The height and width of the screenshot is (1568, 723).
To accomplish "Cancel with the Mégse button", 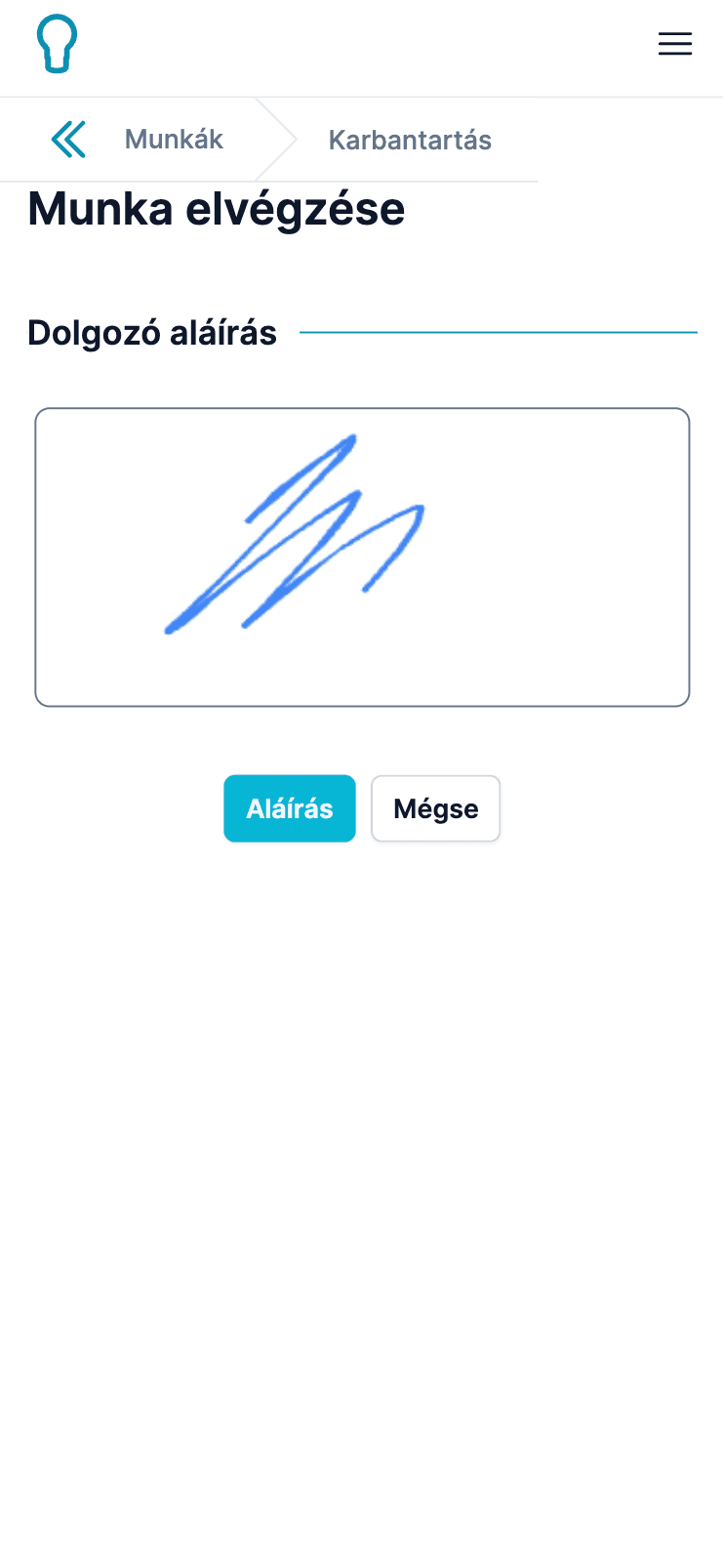I will (x=435, y=808).
